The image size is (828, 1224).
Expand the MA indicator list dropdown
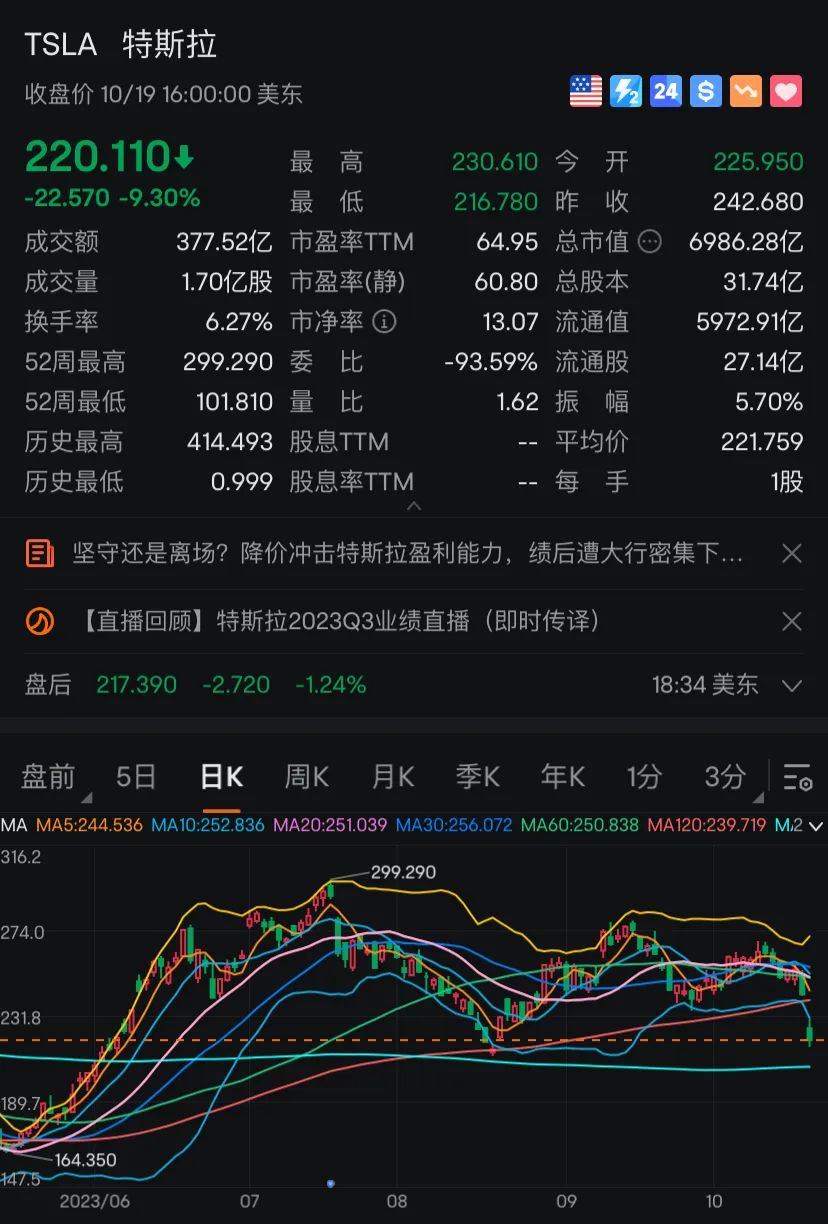coord(816,827)
